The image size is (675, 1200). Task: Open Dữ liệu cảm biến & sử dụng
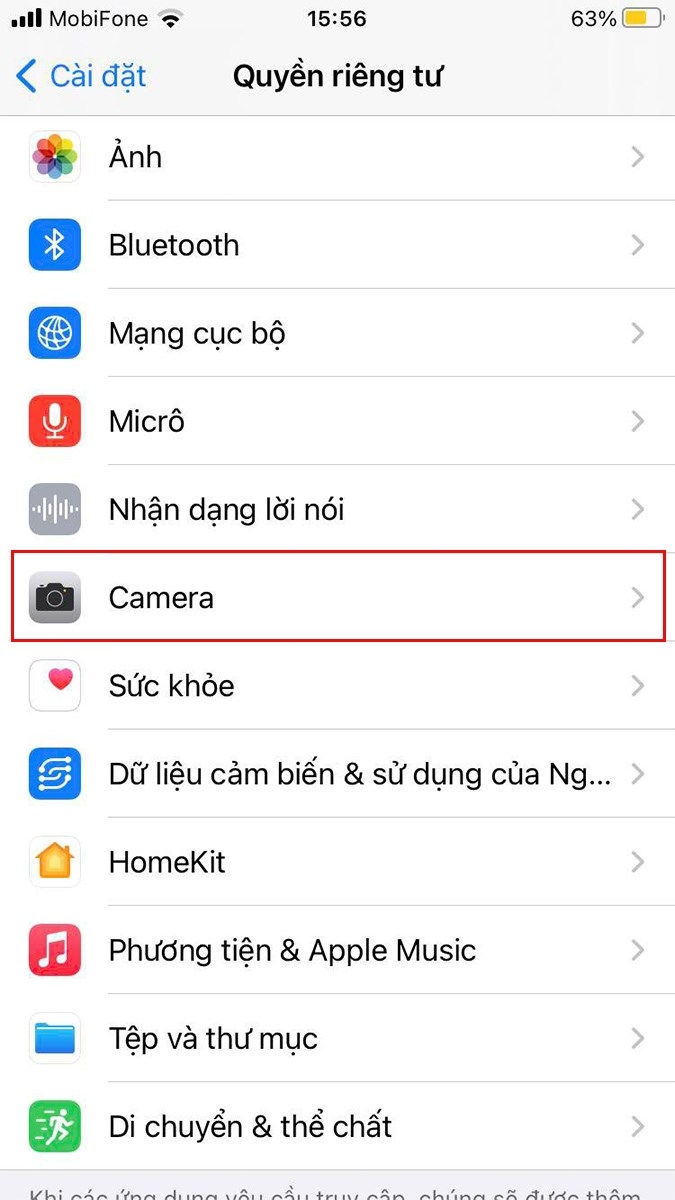337,774
